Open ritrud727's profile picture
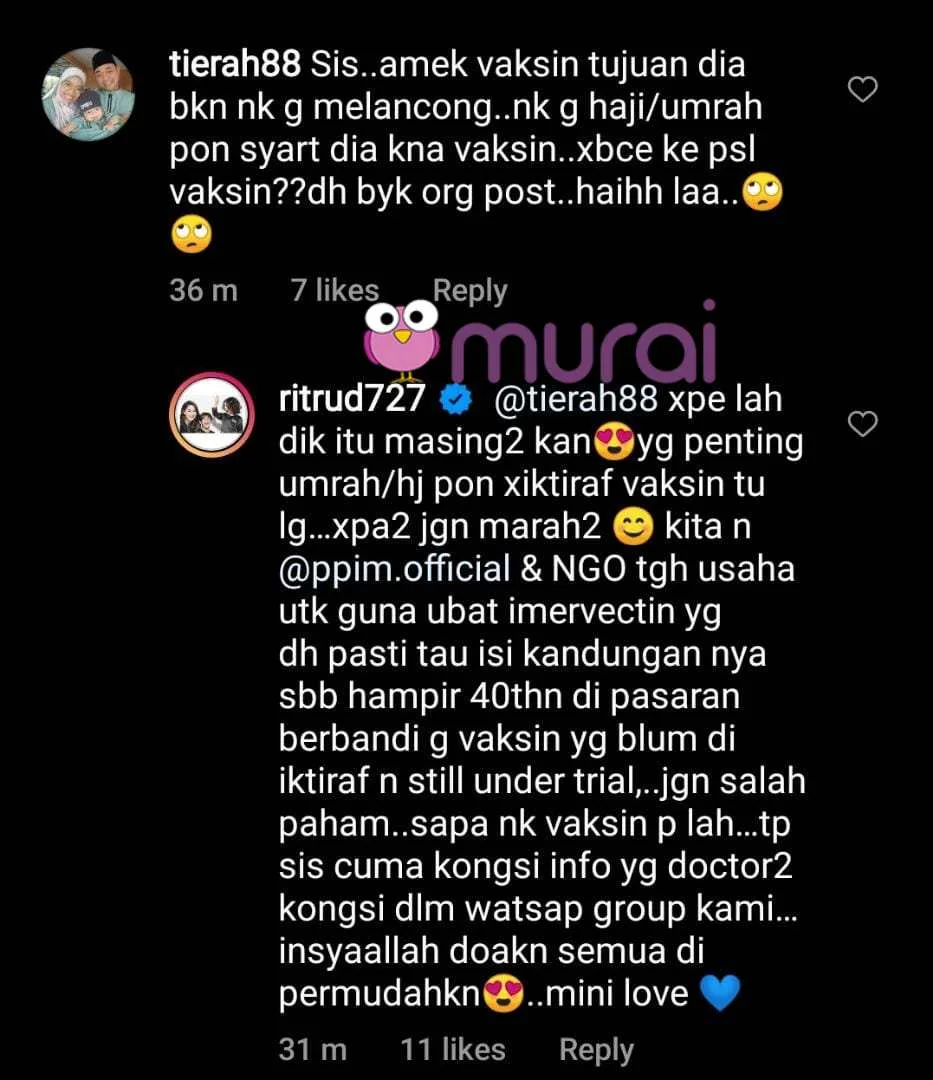This screenshot has width=933, height=1080. (x=215, y=414)
